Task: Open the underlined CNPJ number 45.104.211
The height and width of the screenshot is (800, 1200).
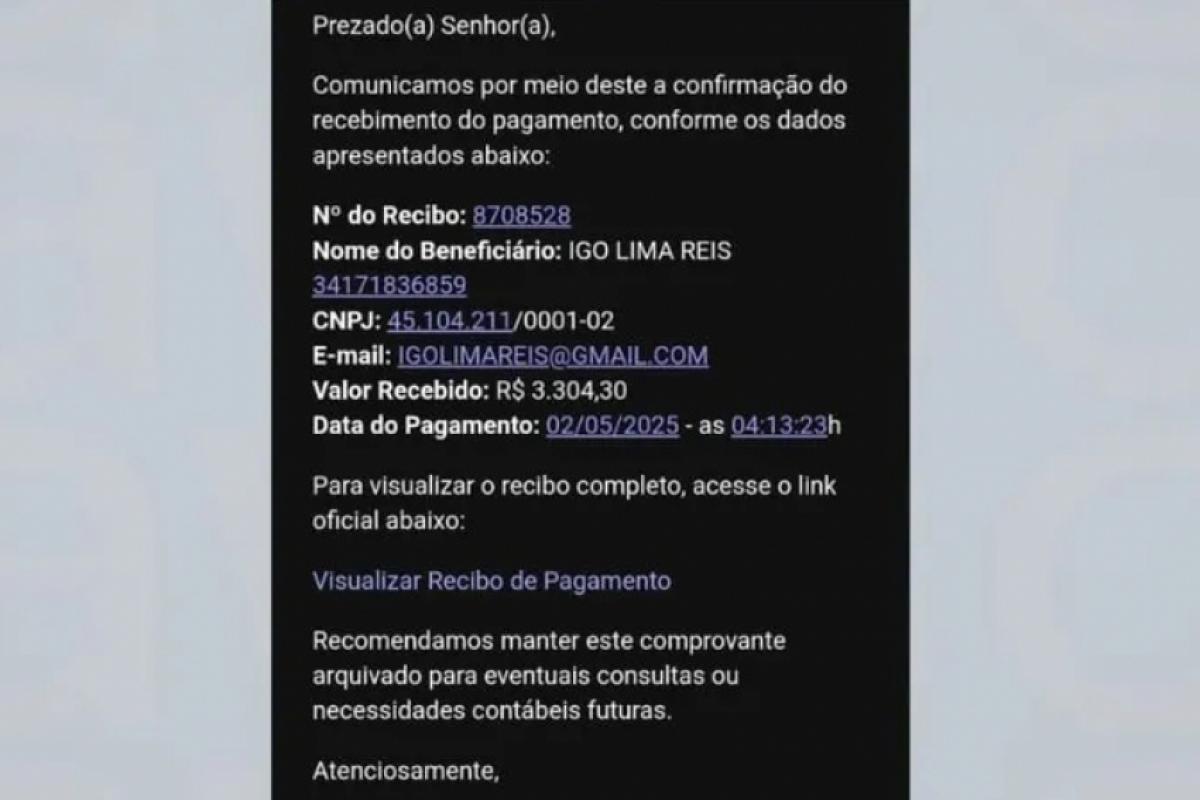Action: (x=449, y=321)
